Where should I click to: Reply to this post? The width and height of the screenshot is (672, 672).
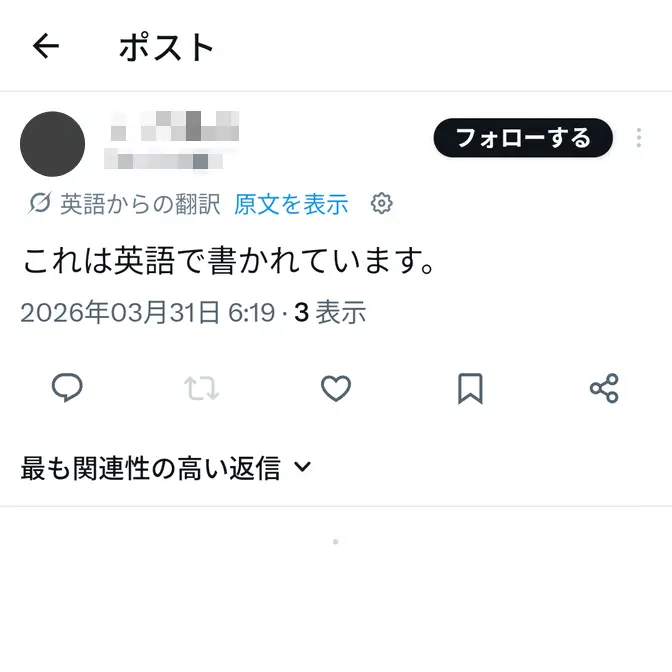pos(67,388)
